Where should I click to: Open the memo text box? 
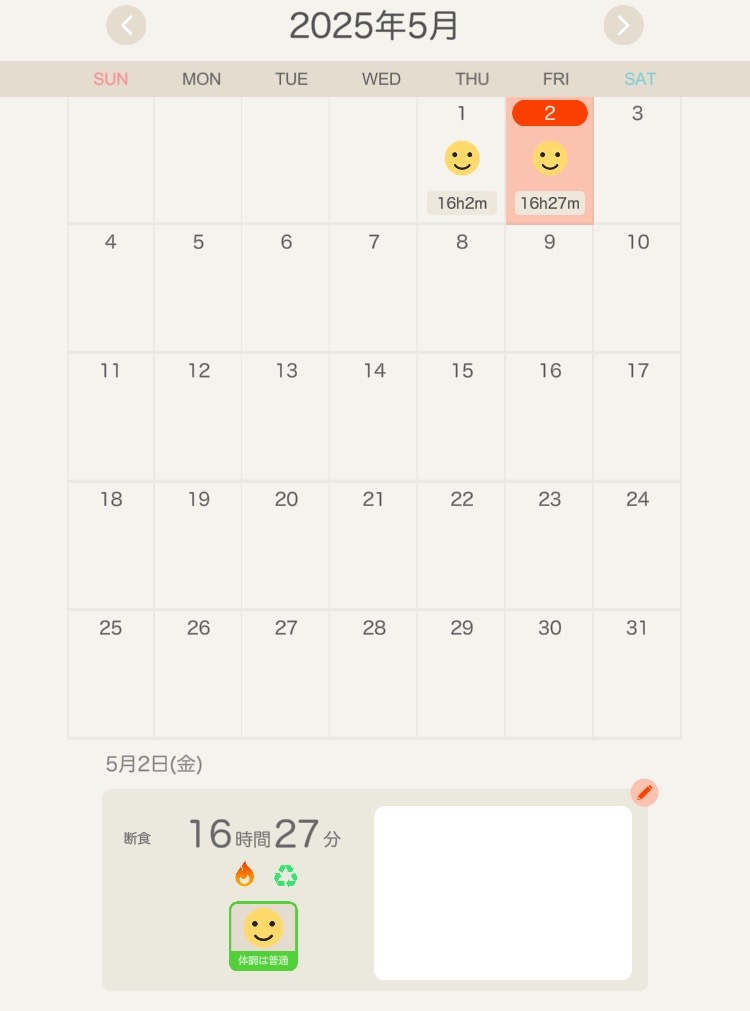502,892
